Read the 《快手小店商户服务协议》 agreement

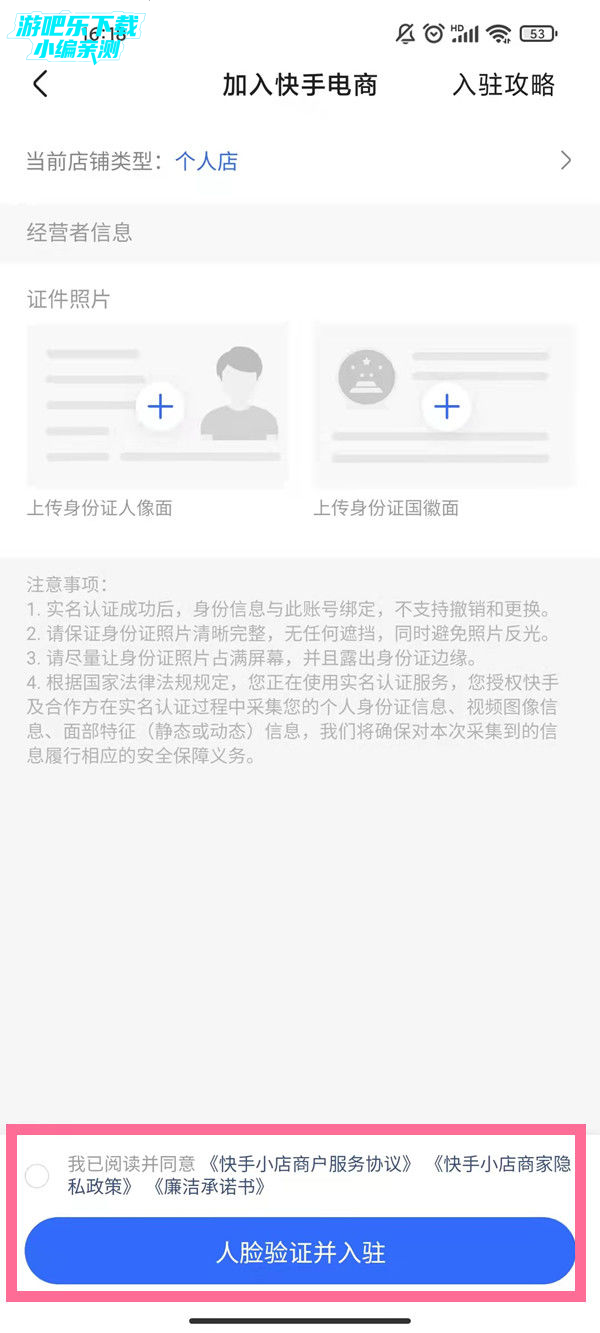click(311, 1165)
